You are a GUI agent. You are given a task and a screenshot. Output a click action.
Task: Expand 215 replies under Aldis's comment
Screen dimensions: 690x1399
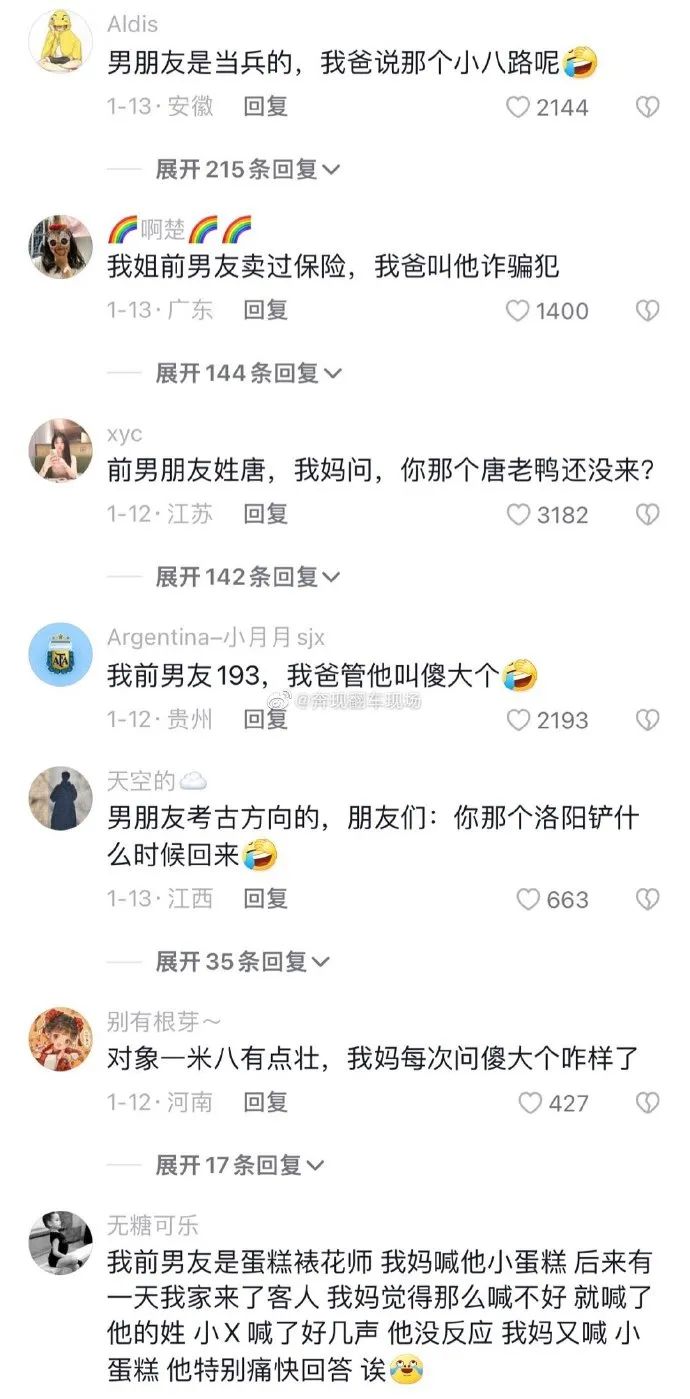pyautogui.click(x=248, y=169)
